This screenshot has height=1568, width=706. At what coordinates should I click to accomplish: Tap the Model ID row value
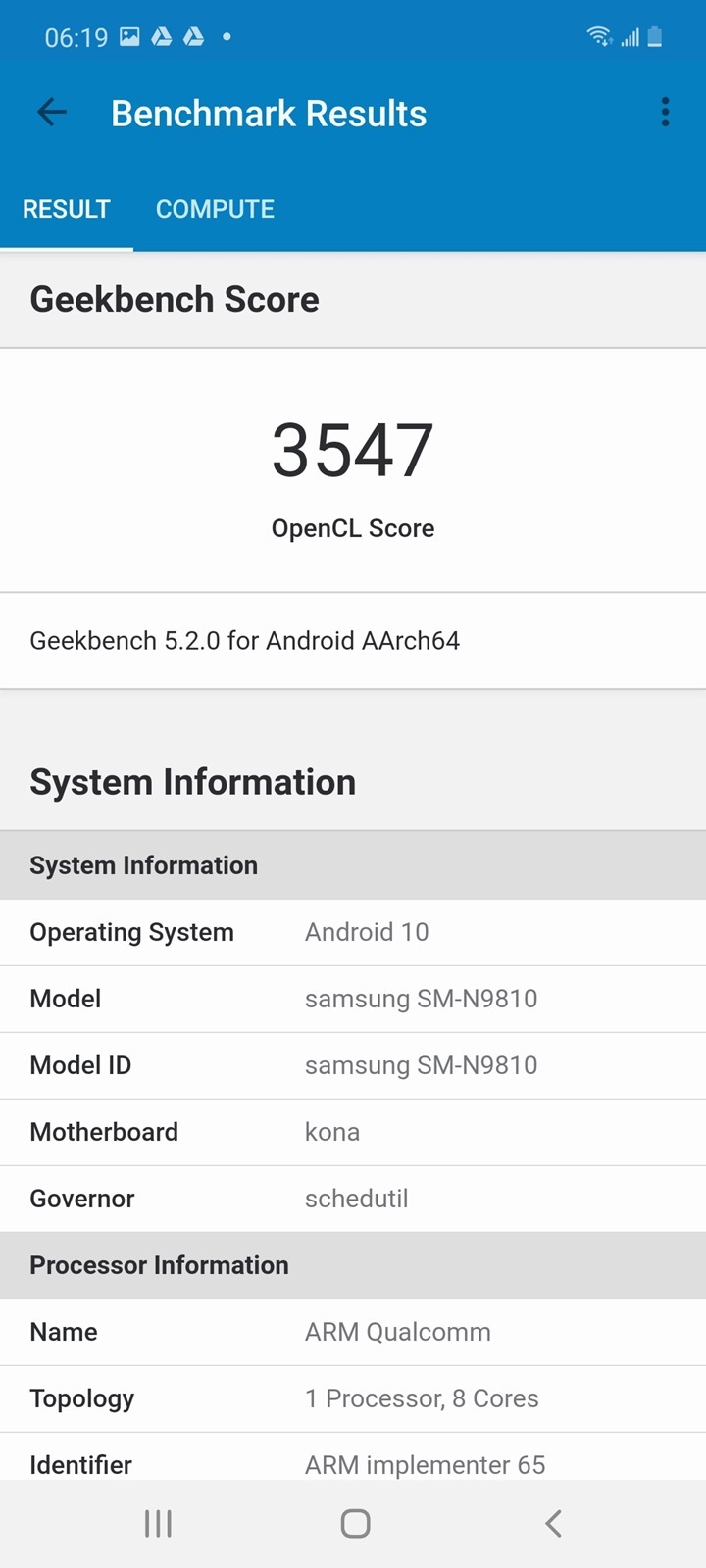421,1065
